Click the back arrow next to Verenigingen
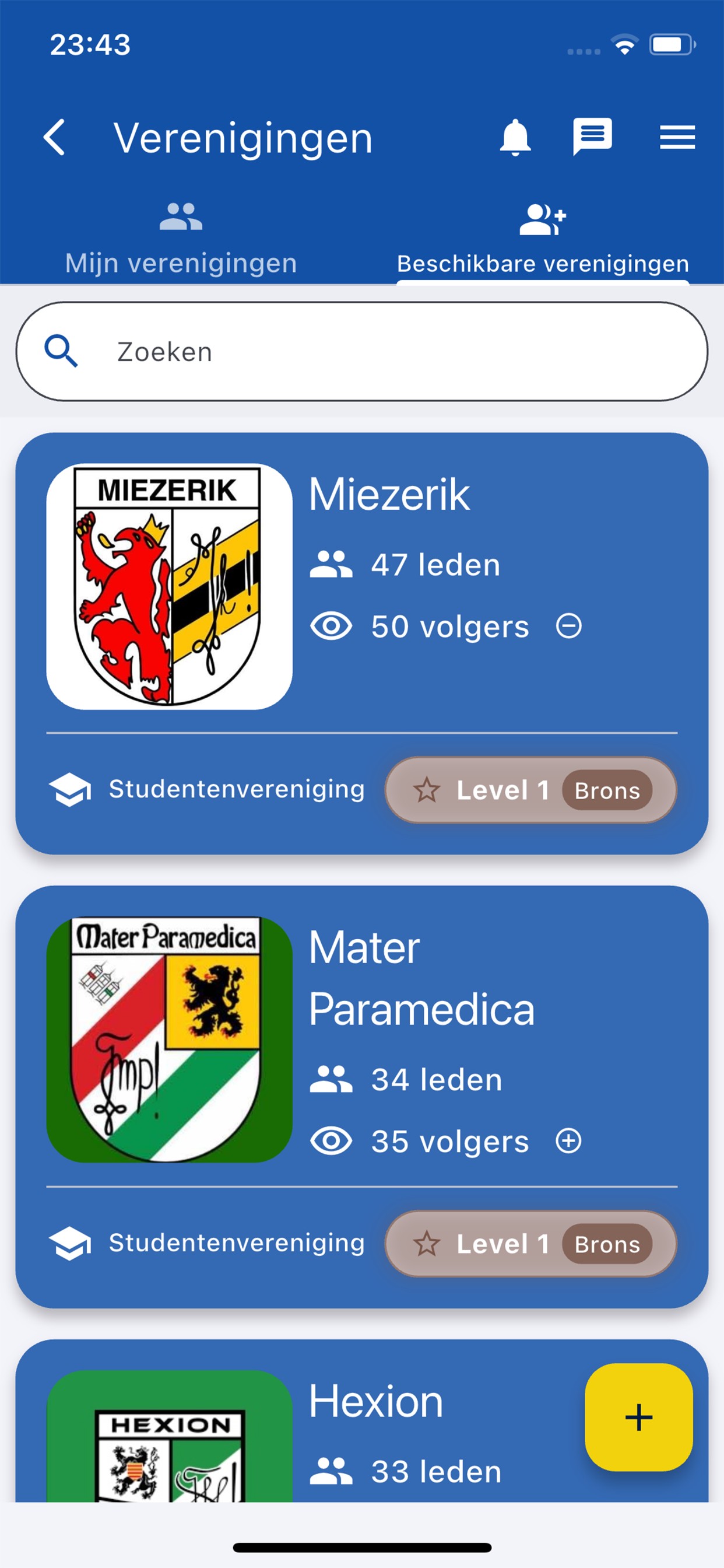The image size is (724, 1568). tap(55, 137)
